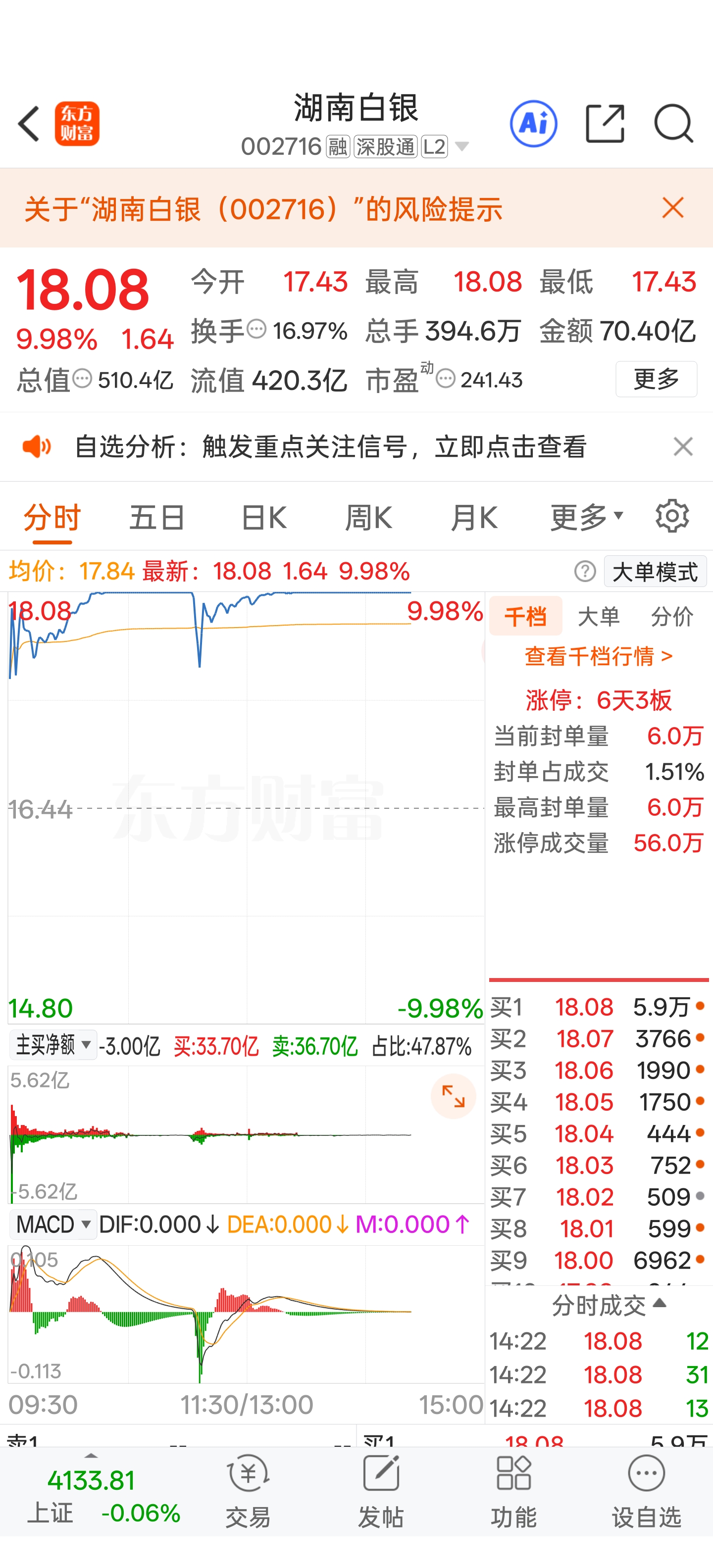Expand the 更多 chart period dropdown

[x=586, y=518]
